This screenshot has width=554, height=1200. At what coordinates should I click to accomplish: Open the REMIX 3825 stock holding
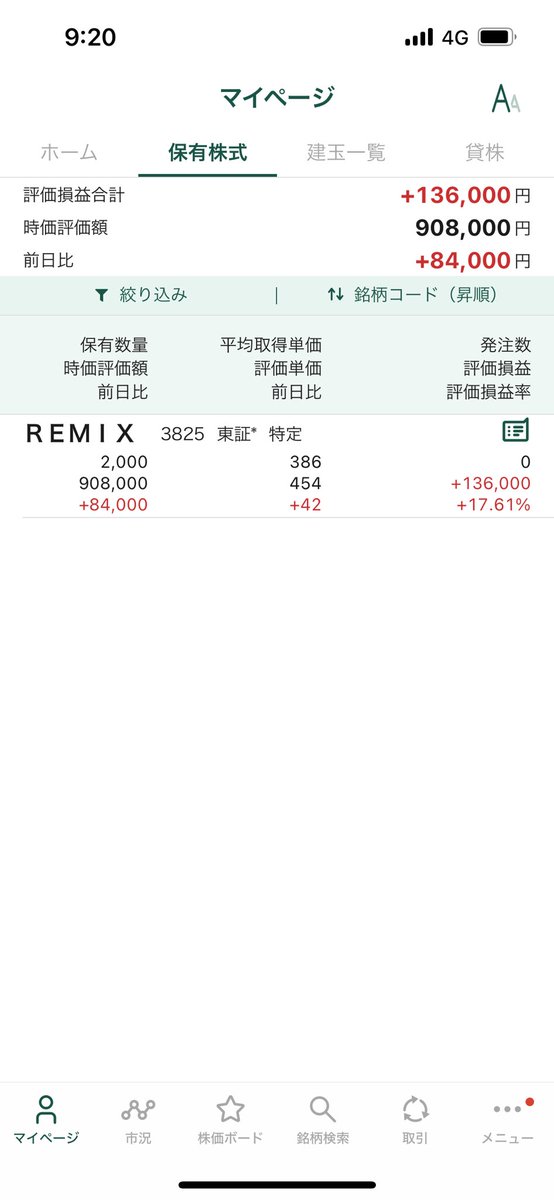point(277,466)
